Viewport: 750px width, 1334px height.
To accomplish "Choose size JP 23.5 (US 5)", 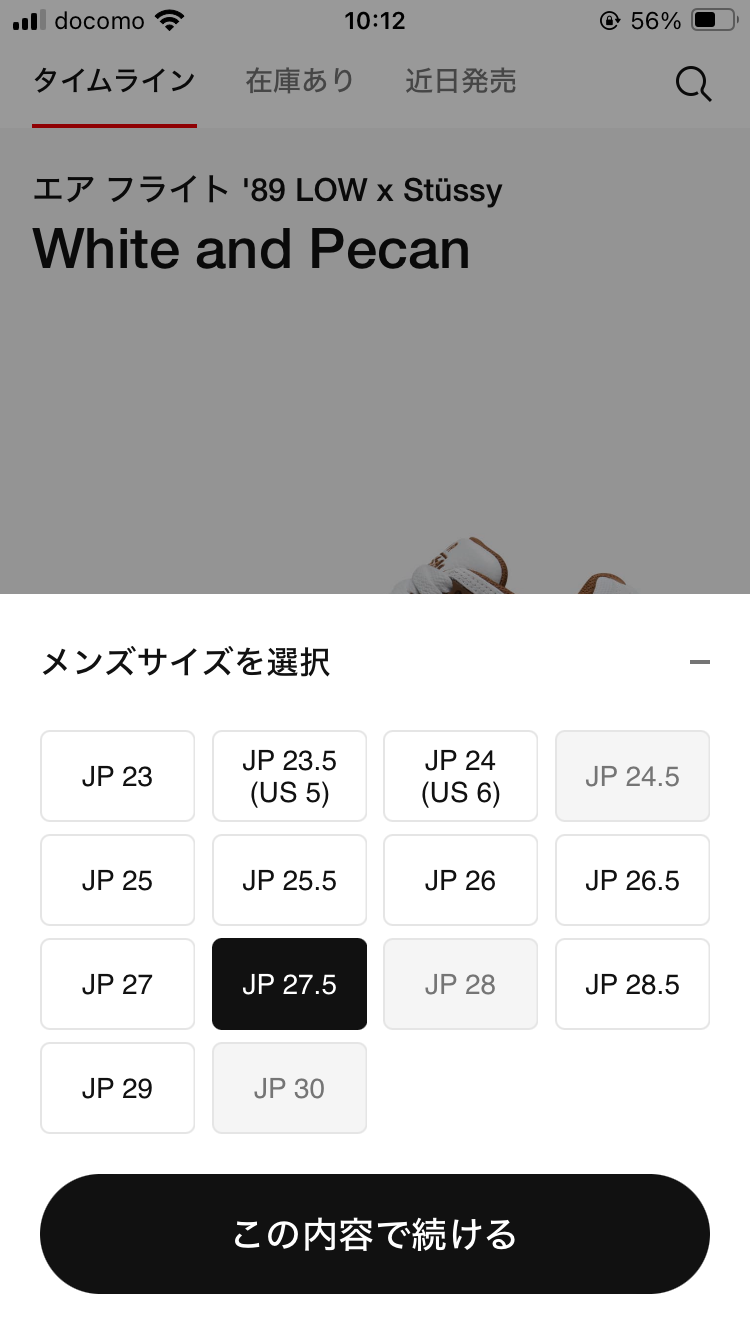I will coord(289,776).
